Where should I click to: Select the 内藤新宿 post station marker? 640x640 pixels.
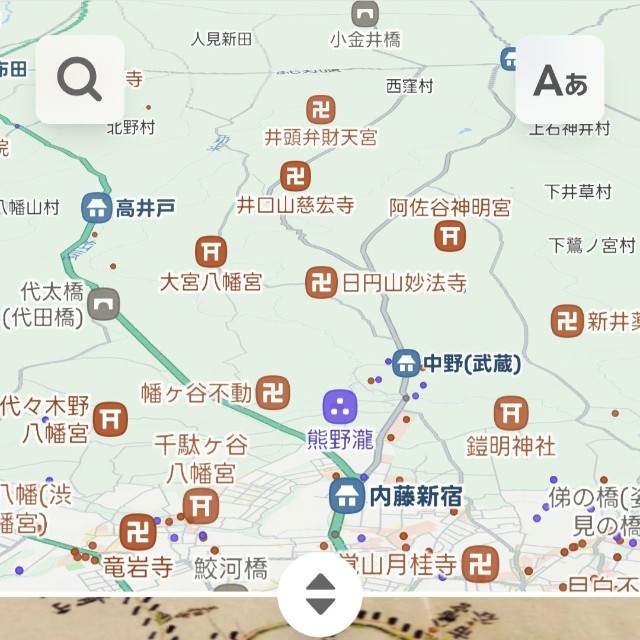[x=347, y=495]
